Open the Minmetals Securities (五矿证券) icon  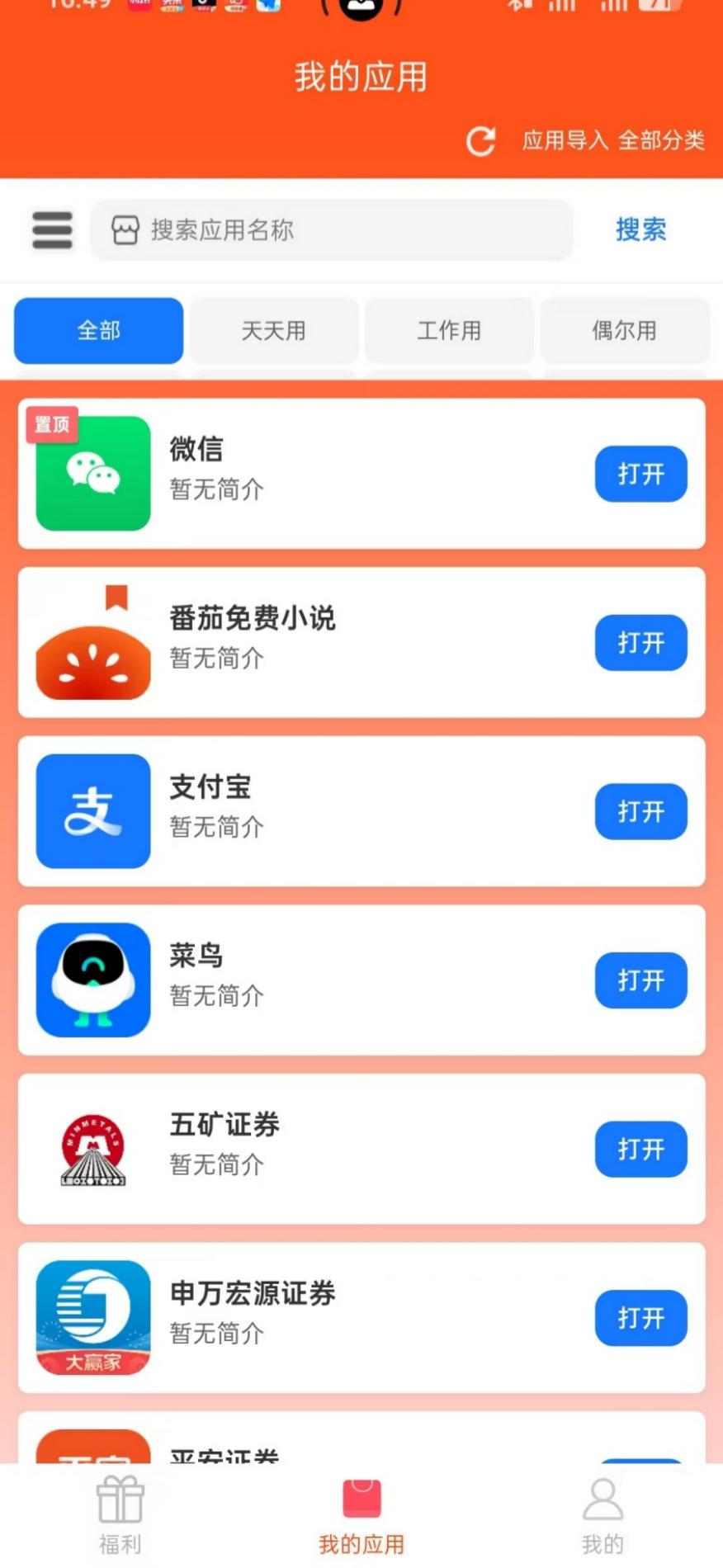92,1150
